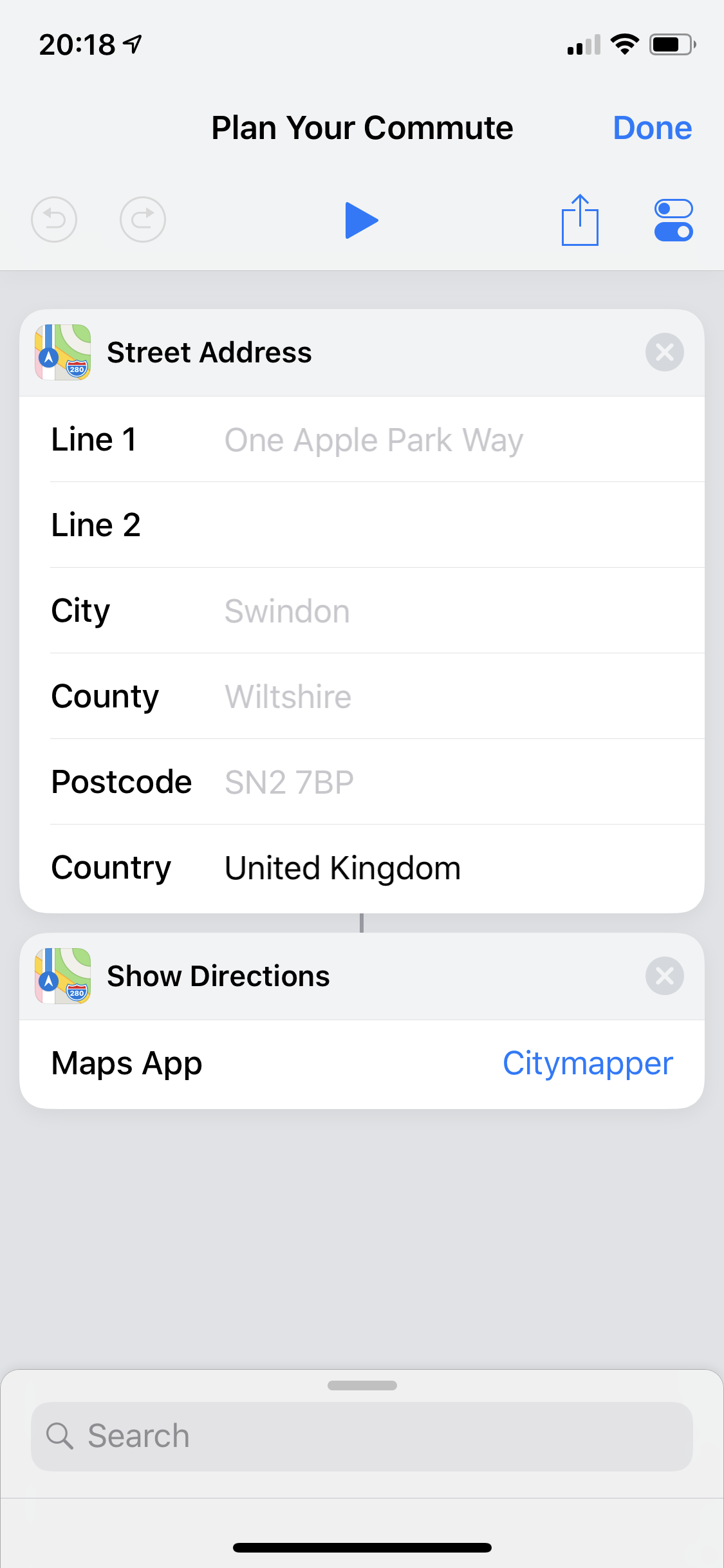The image size is (724, 1568).
Task: Undo the last change
Action: pyautogui.click(x=54, y=219)
